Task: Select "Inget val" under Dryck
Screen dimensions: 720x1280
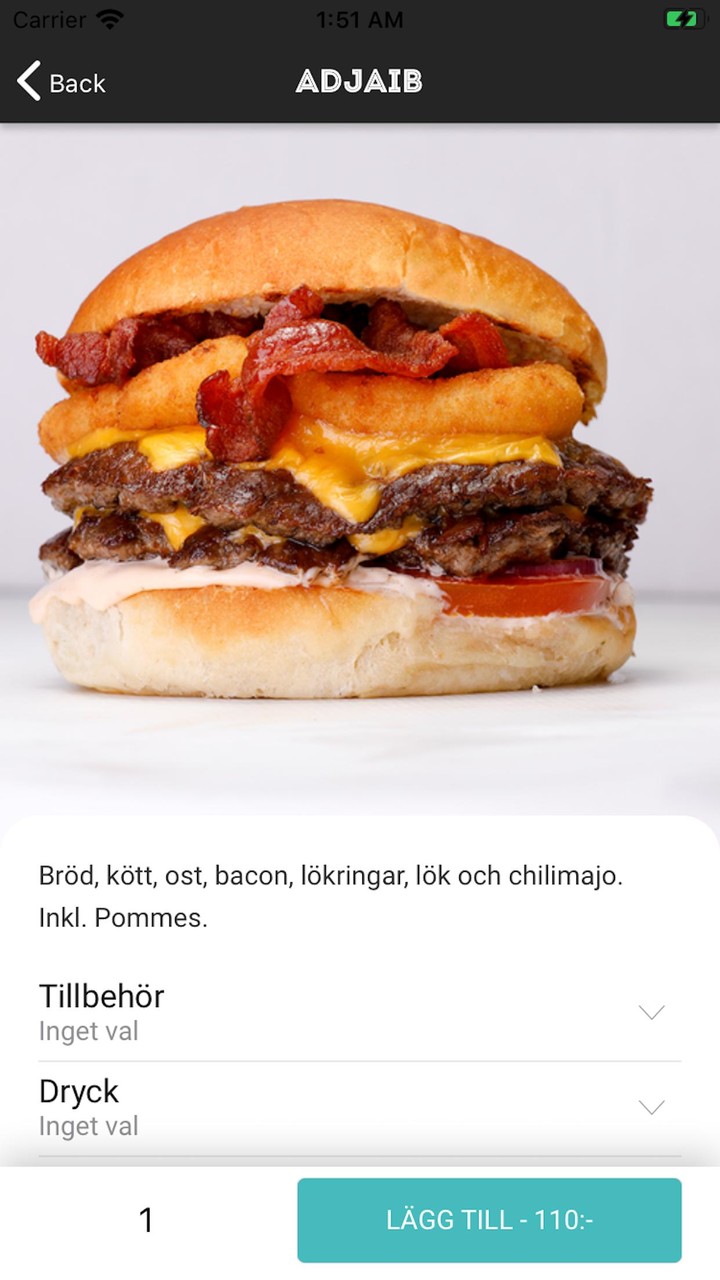Action: pyautogui.click(x=88, y=1126)
